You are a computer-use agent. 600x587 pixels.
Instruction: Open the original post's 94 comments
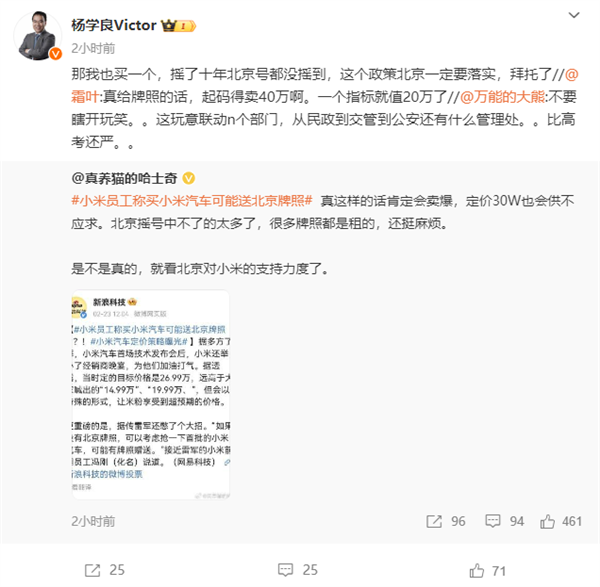tap(508, 521)
